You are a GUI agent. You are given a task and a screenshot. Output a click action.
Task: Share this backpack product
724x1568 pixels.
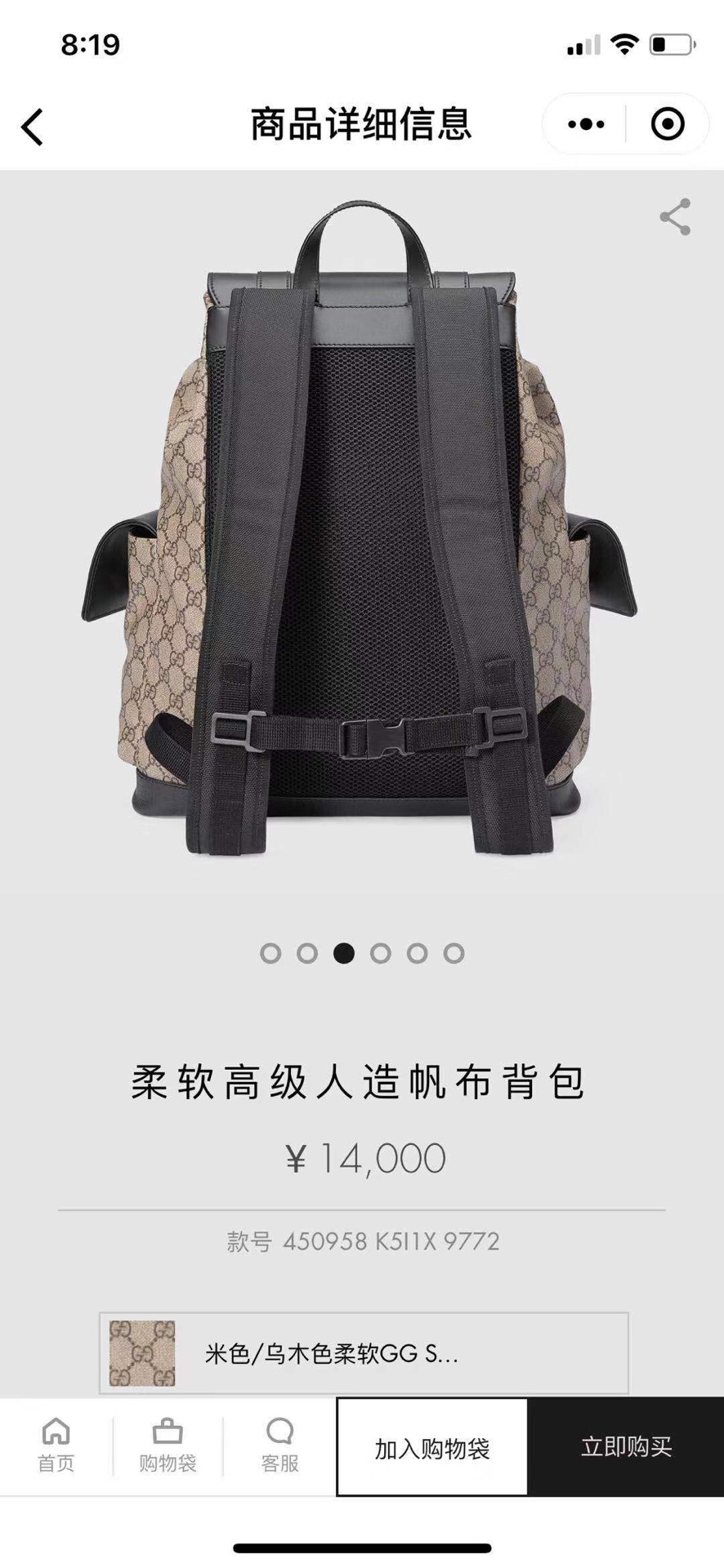[x=675, y=216]
